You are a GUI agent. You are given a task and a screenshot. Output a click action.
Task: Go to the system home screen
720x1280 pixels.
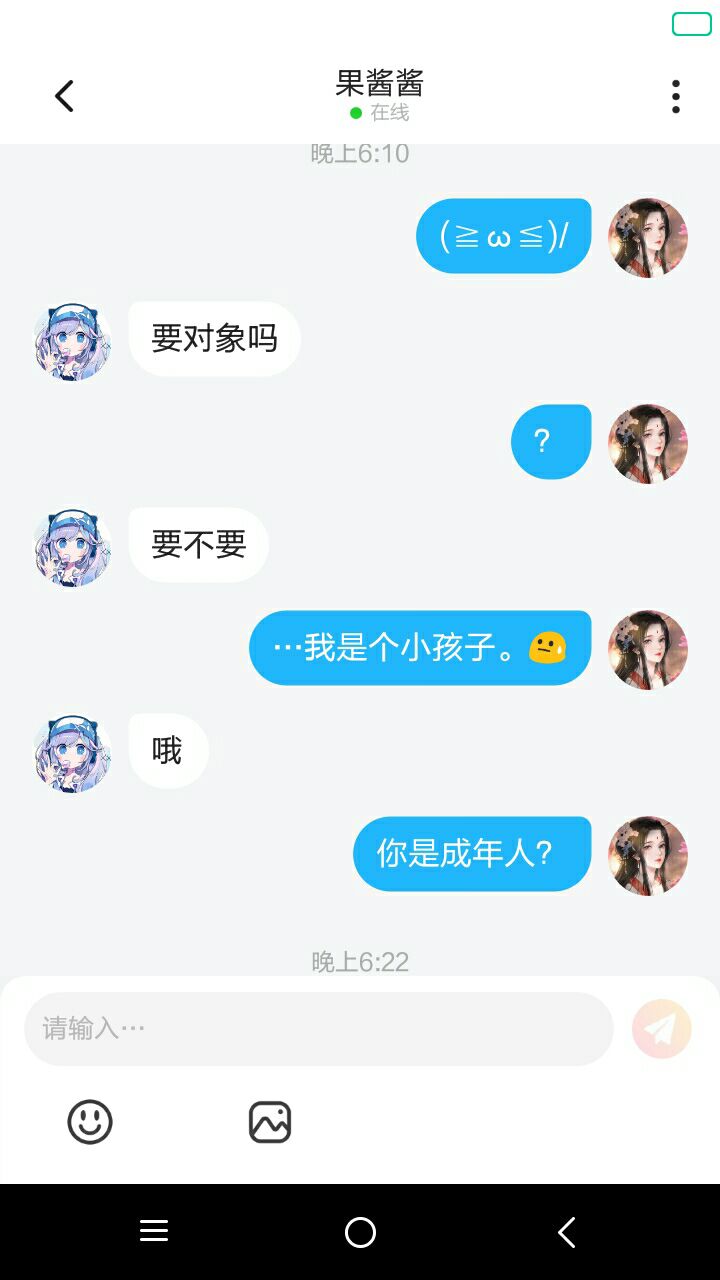360,1232
